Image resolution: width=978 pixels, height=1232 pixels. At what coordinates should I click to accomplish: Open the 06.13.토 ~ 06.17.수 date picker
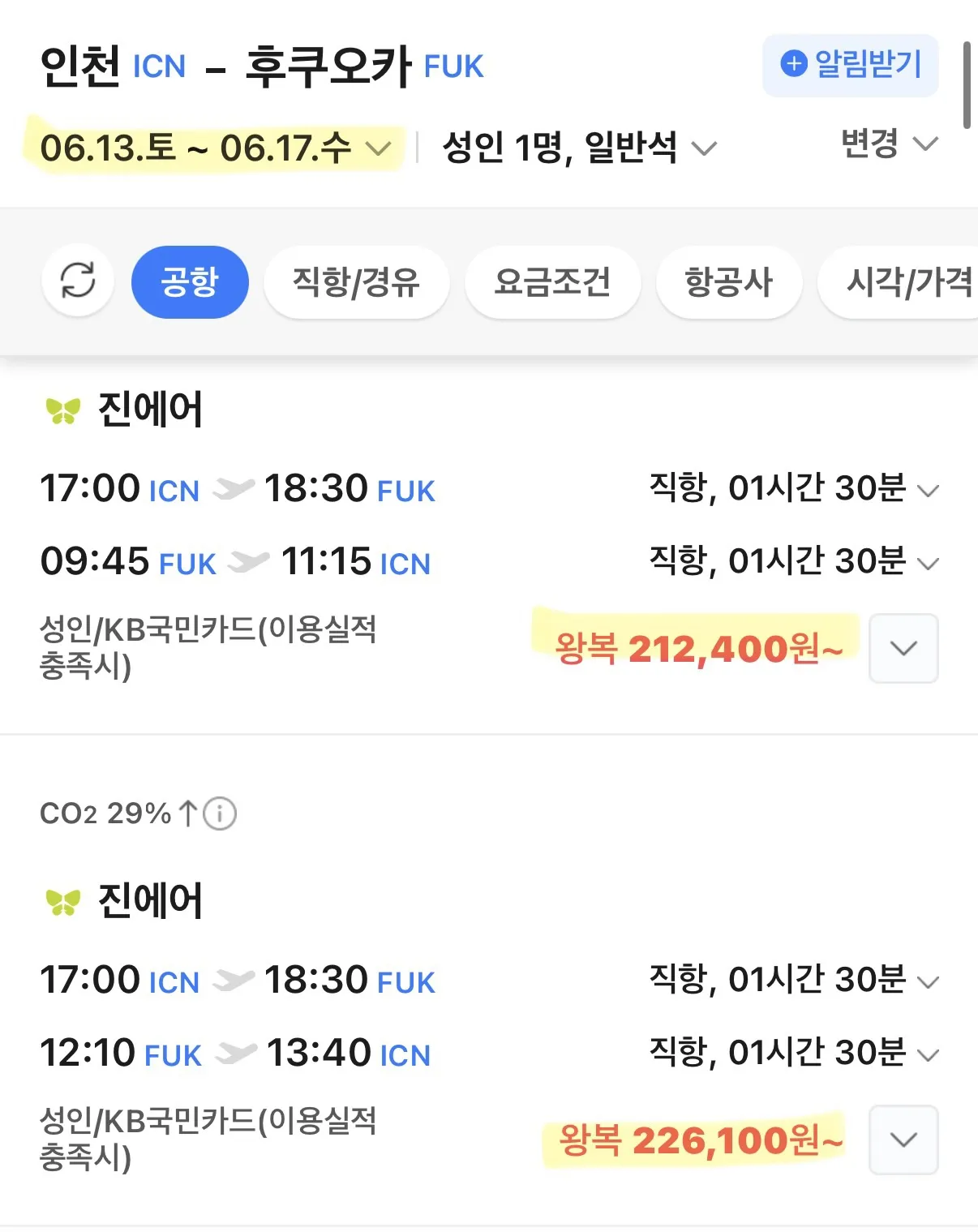[215, 148]
